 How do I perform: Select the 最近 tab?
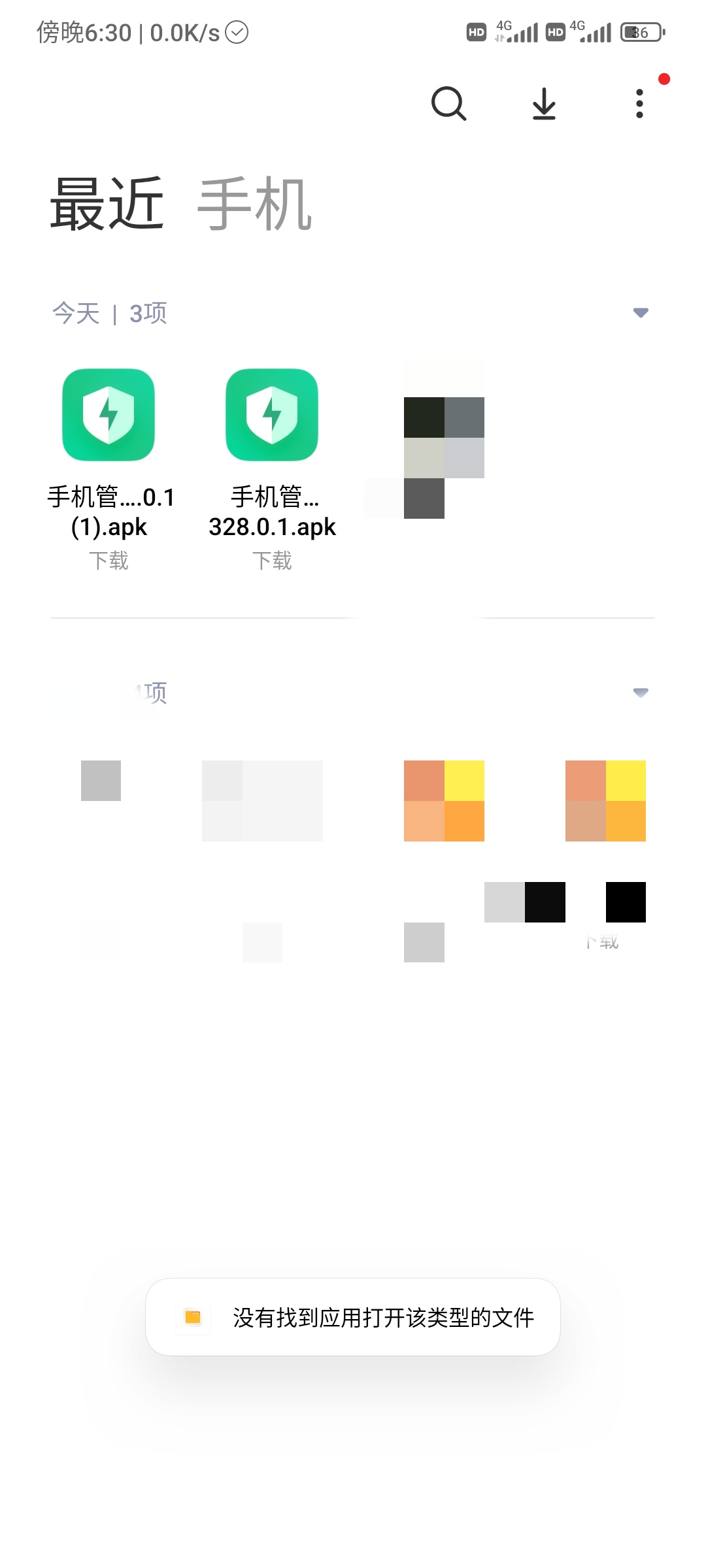click(107, 204)
